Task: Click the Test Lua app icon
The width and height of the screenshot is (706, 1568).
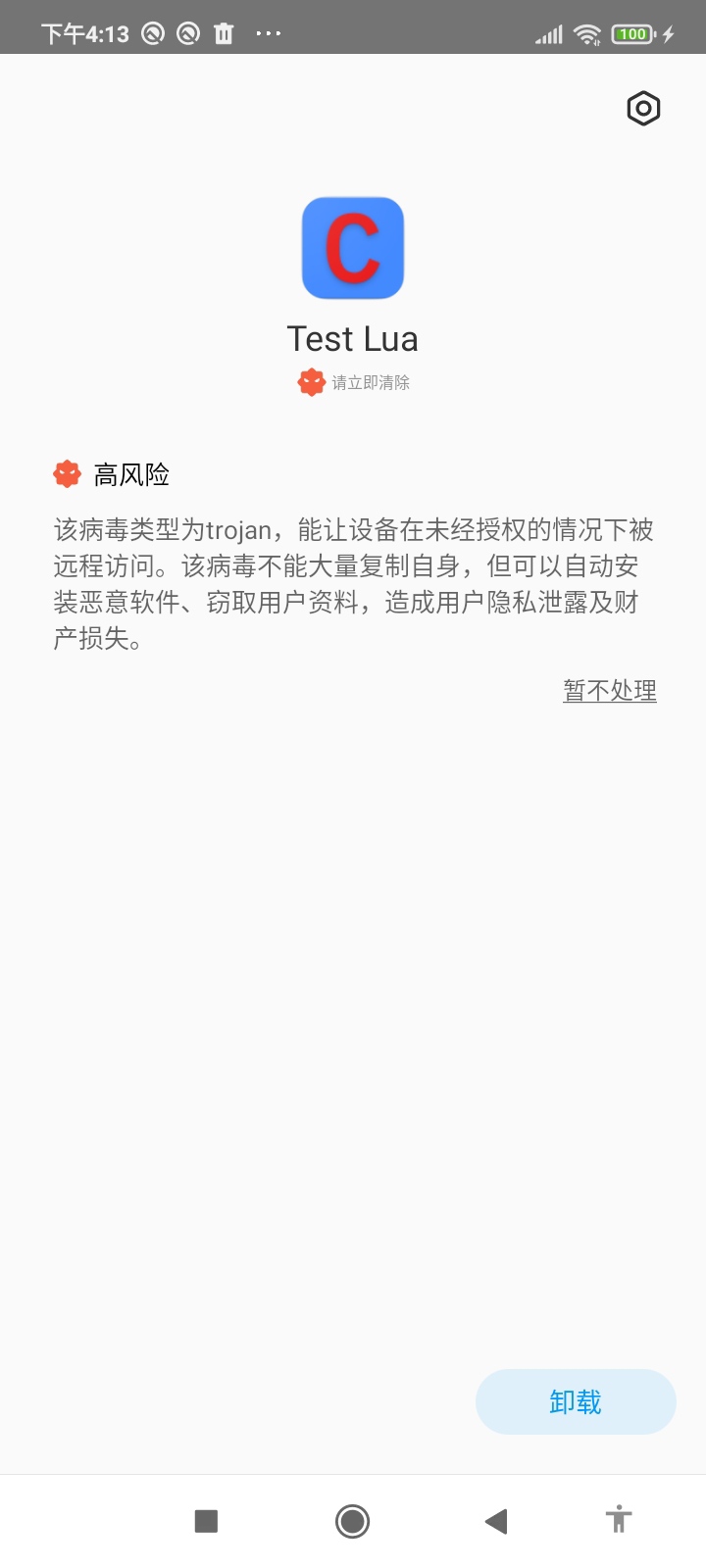Action: [352, 248]
